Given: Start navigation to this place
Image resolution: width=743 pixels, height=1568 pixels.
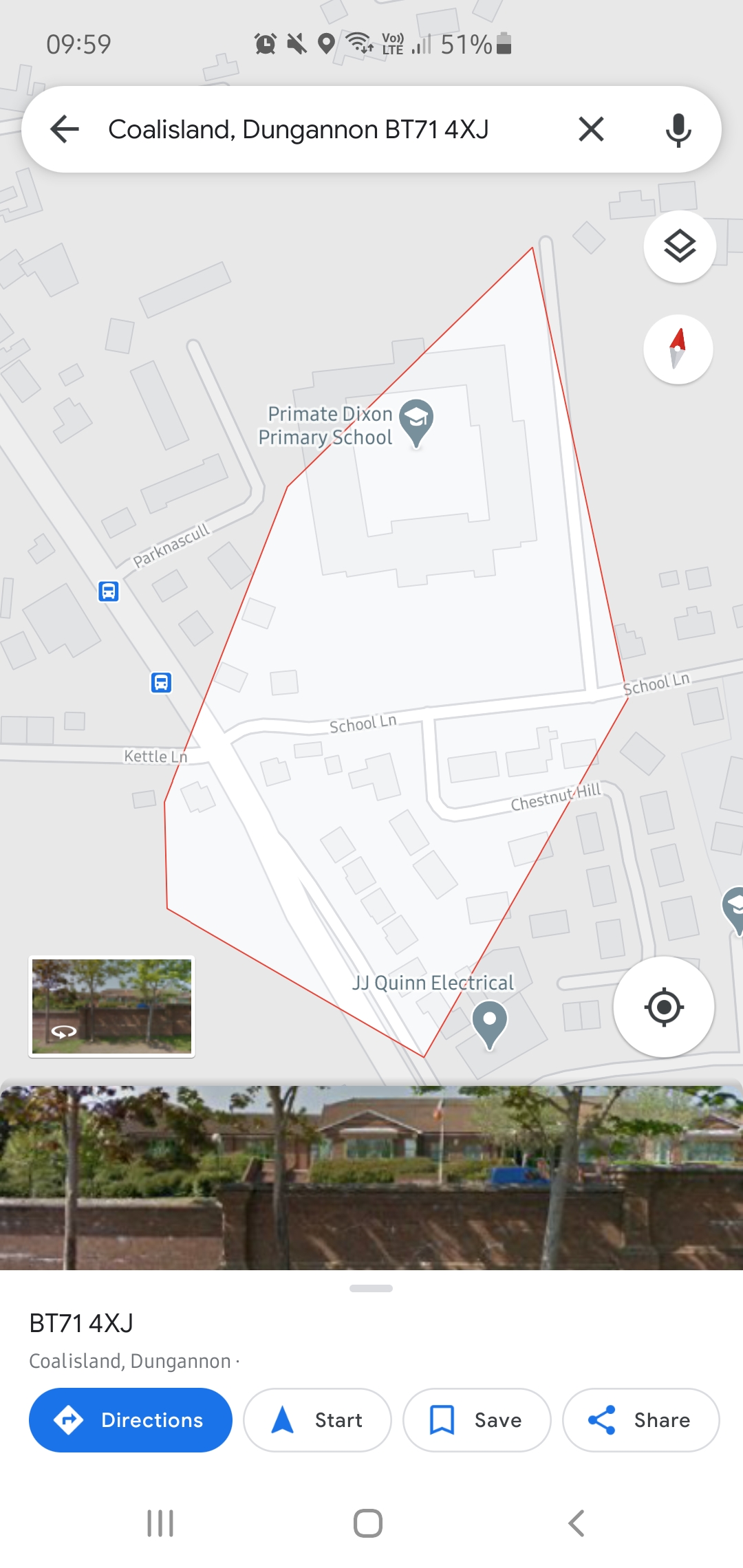Looking at the screenshot, I should click(x=317, y=1420).
